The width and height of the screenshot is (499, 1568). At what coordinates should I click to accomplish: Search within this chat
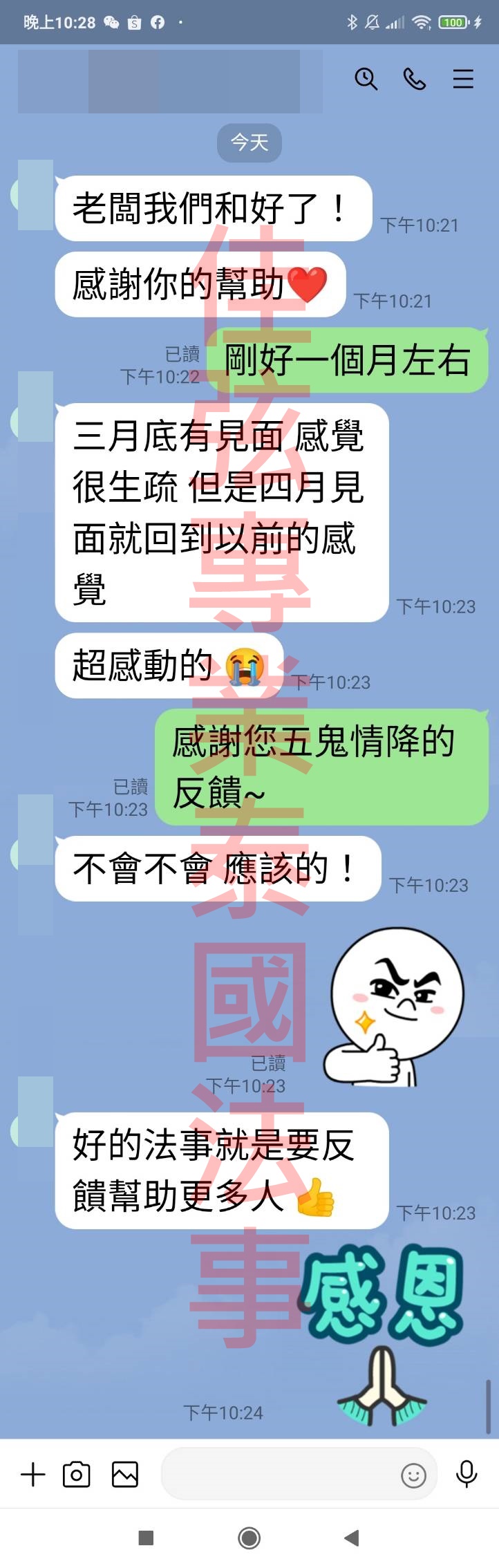(x=366, y=80)
